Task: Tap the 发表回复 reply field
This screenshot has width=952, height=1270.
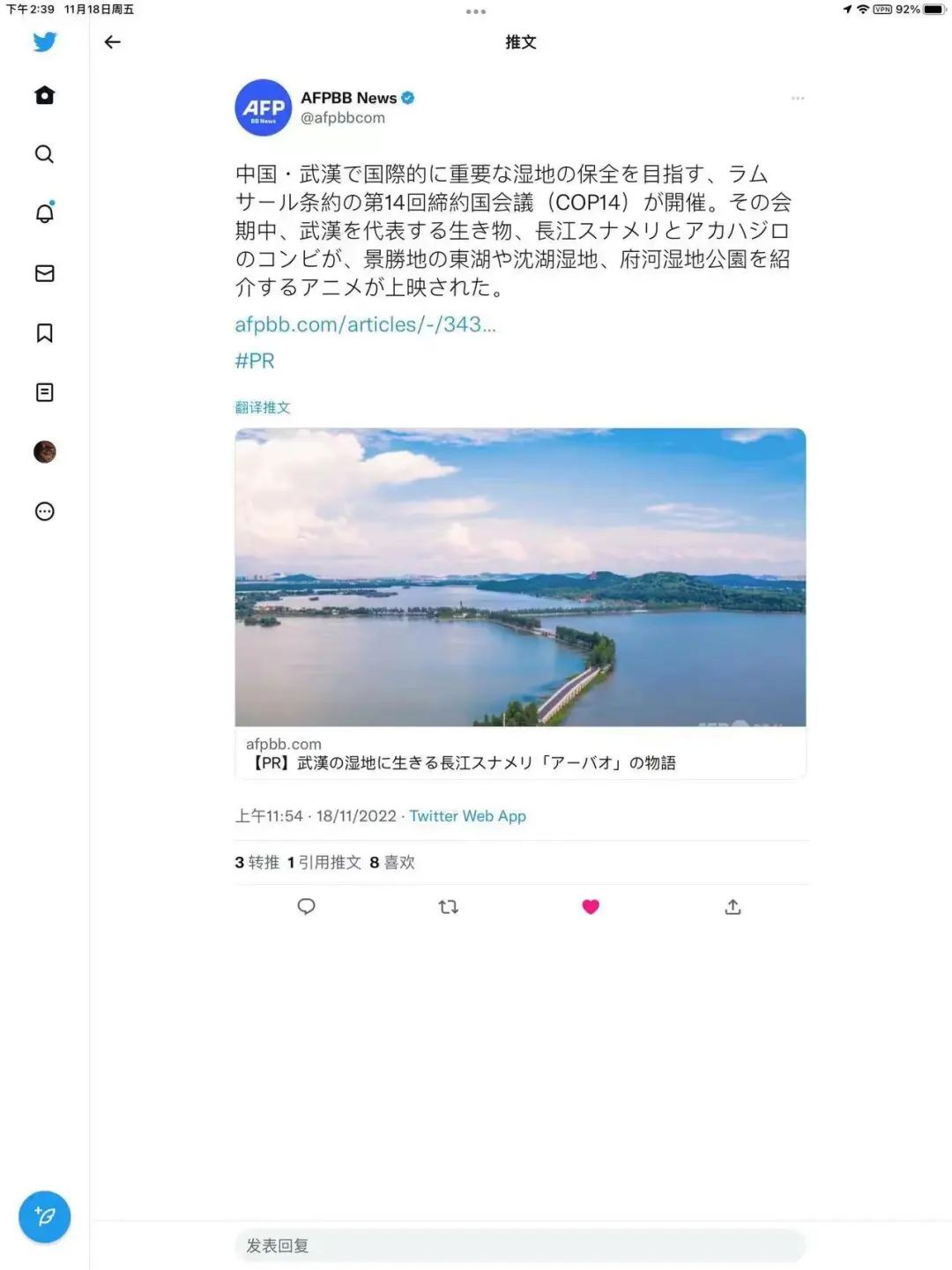Action: (520, 1245)
